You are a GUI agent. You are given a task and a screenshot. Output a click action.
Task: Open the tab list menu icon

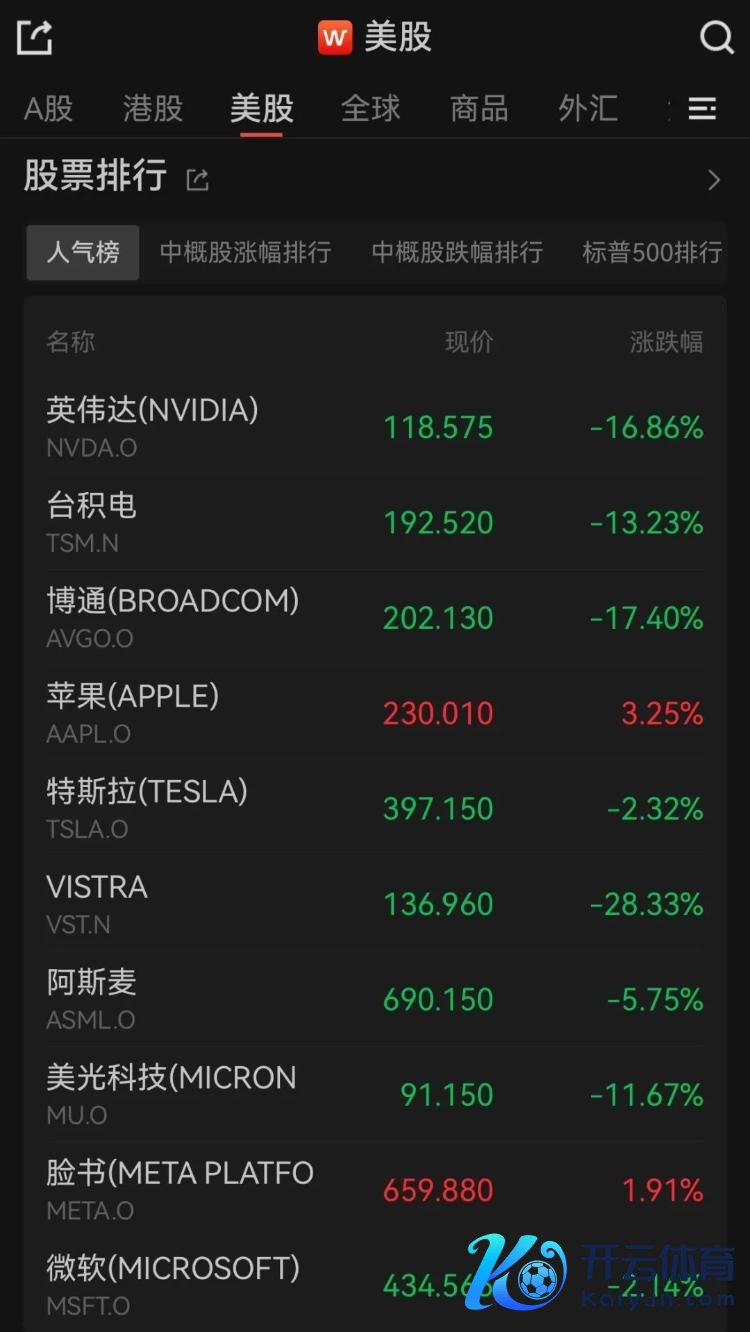click(x=703, y=108)
